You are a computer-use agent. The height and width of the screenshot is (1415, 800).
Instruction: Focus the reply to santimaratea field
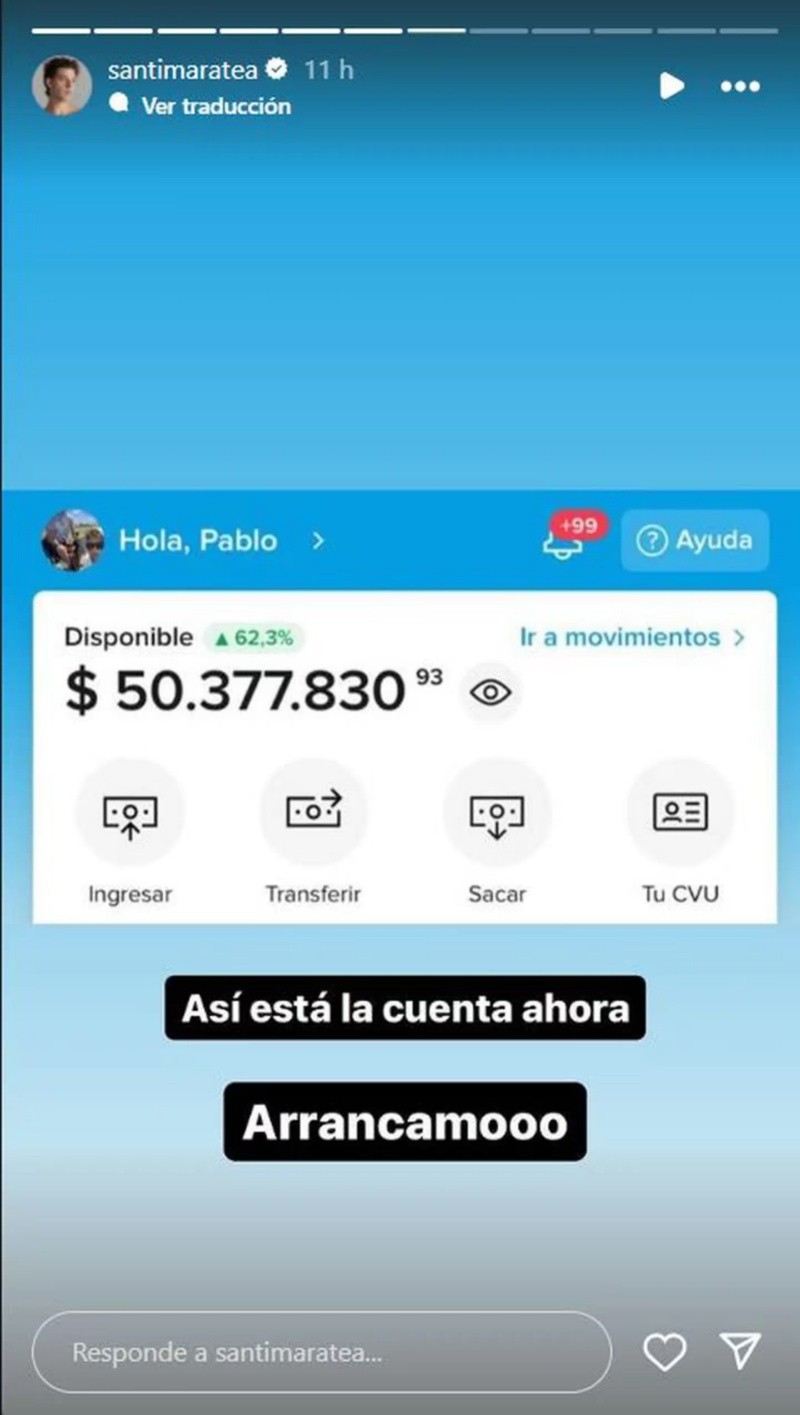(x=320, y=1353)
